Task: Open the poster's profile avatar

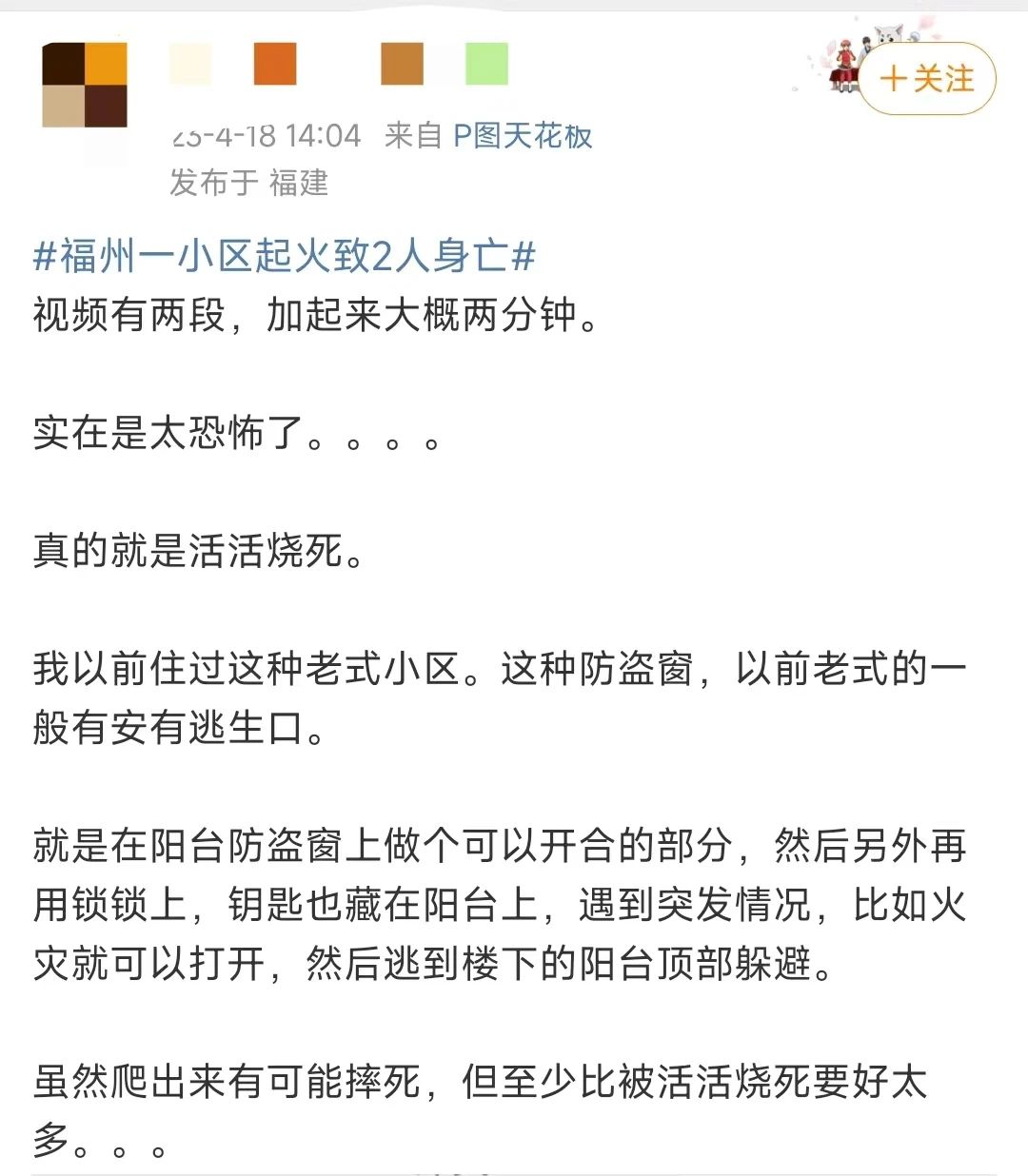Action: point(85,86)
